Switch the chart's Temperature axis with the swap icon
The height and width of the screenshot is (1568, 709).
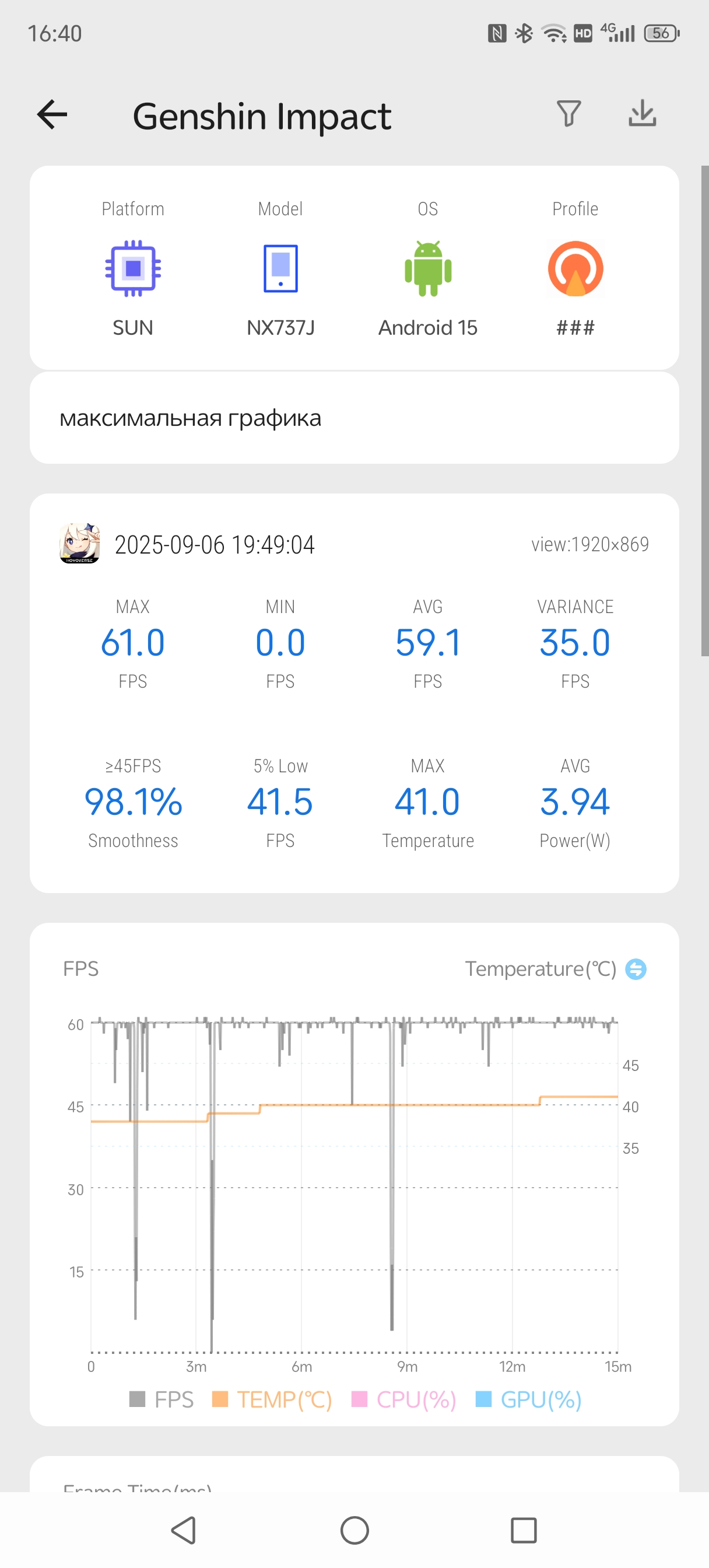click(636, 969)
